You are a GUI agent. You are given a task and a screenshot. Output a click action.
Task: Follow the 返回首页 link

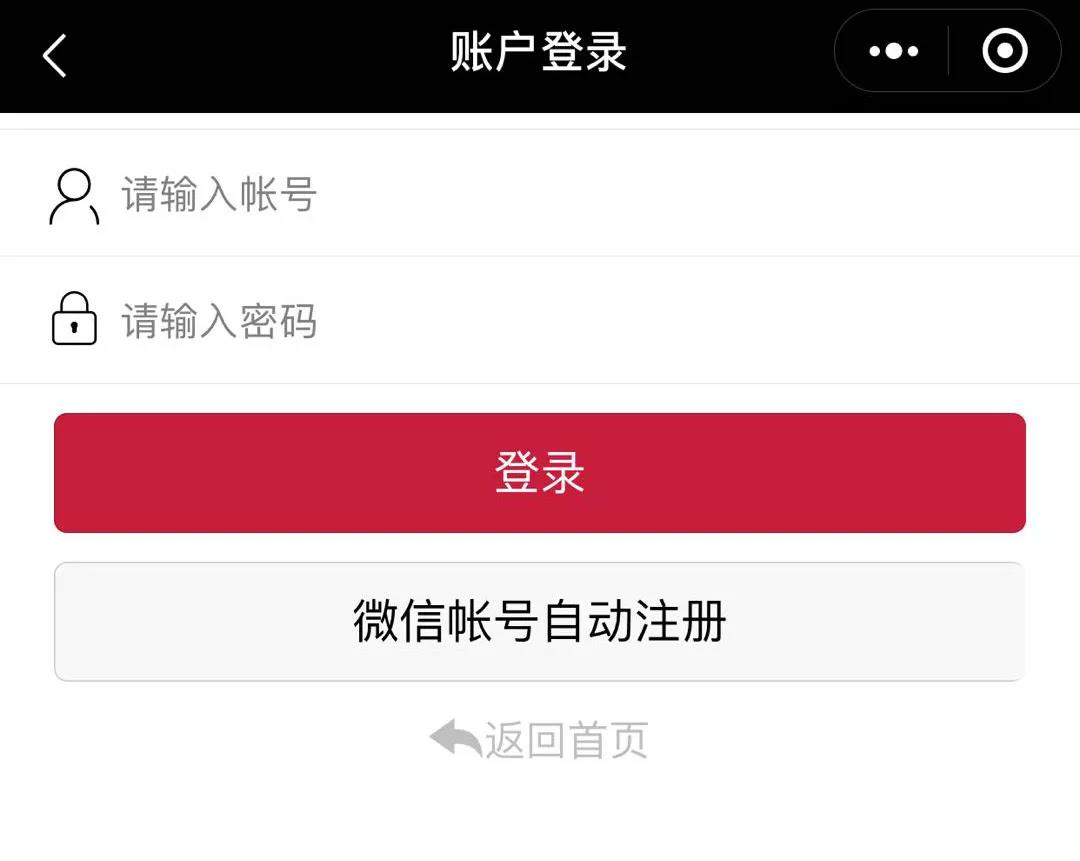(540, 740)
